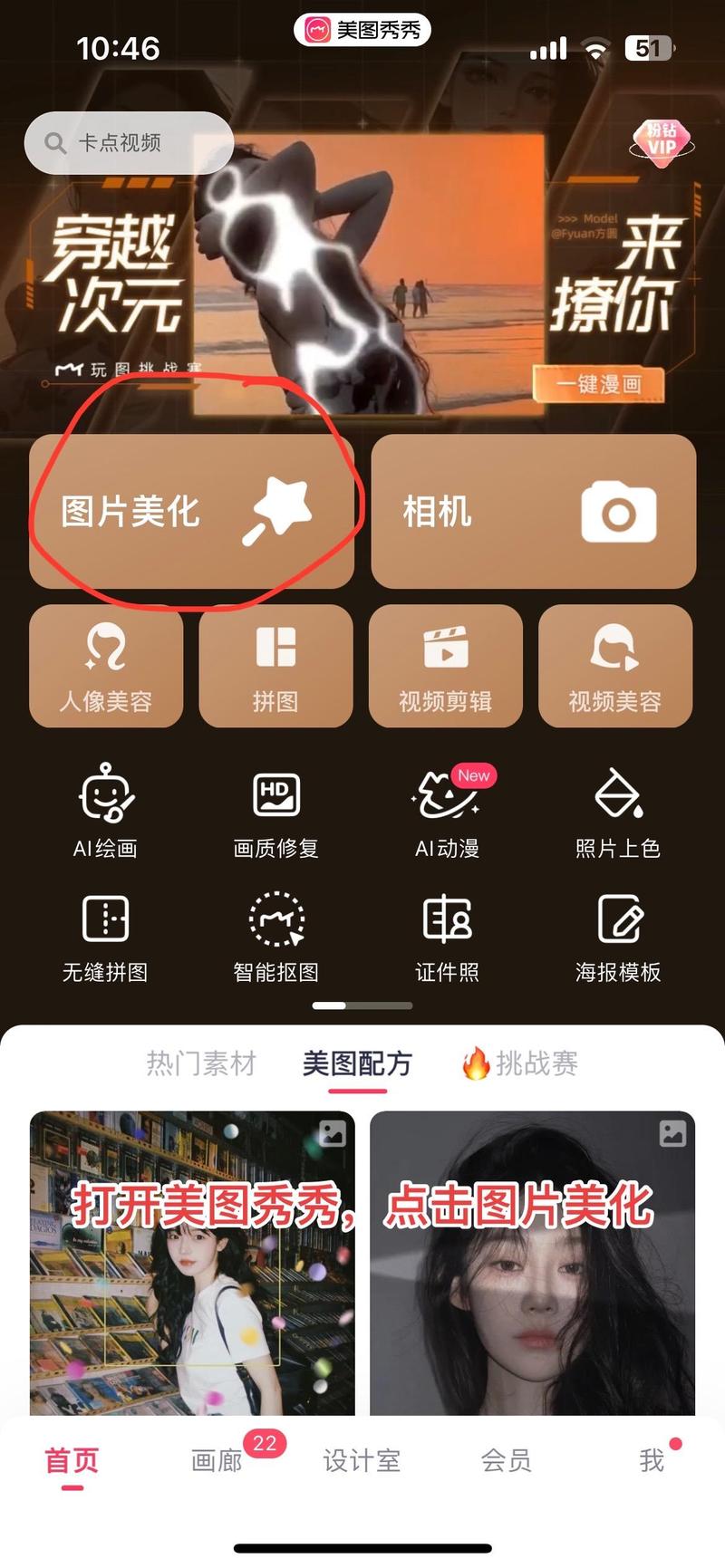Open the 证件照 ID photo tool
This screenshot has width=725, height=1568.
[x=447, y=938]
